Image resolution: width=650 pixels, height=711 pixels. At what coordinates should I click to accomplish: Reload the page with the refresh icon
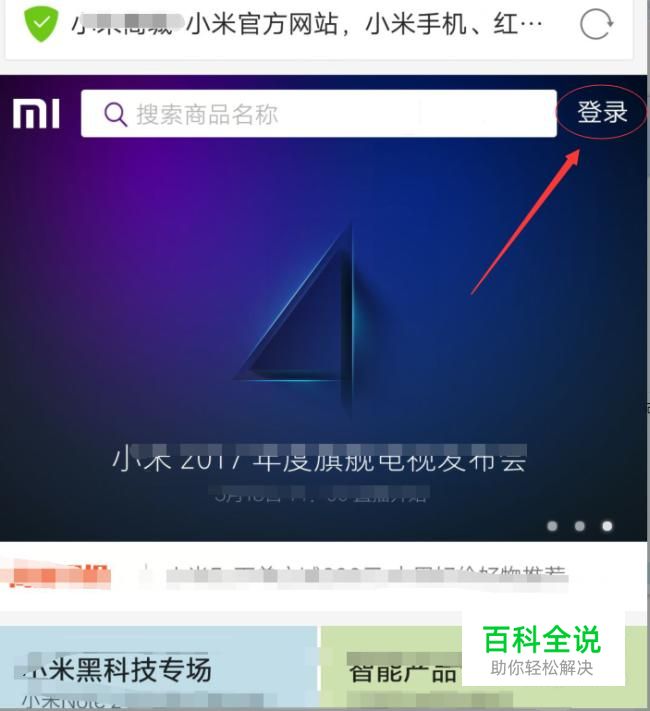click(x=596, y=24)
